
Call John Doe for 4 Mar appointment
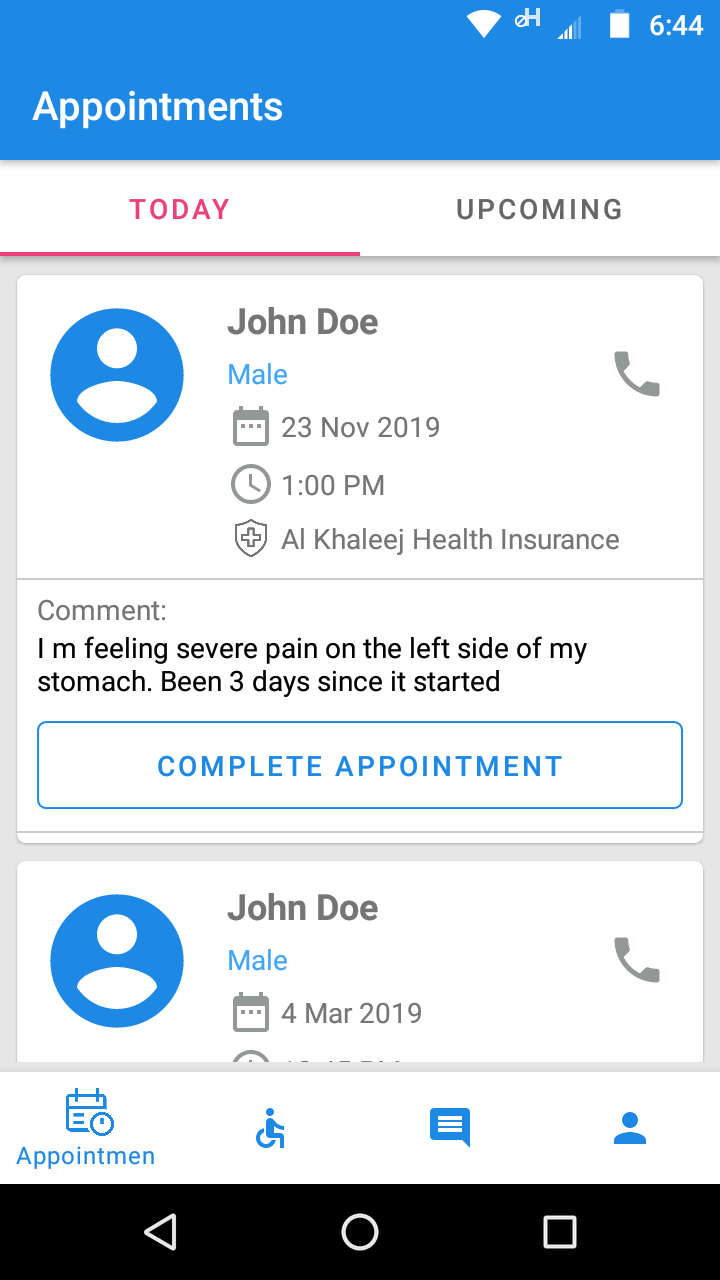pyautogui.click(x=636, y=960)
